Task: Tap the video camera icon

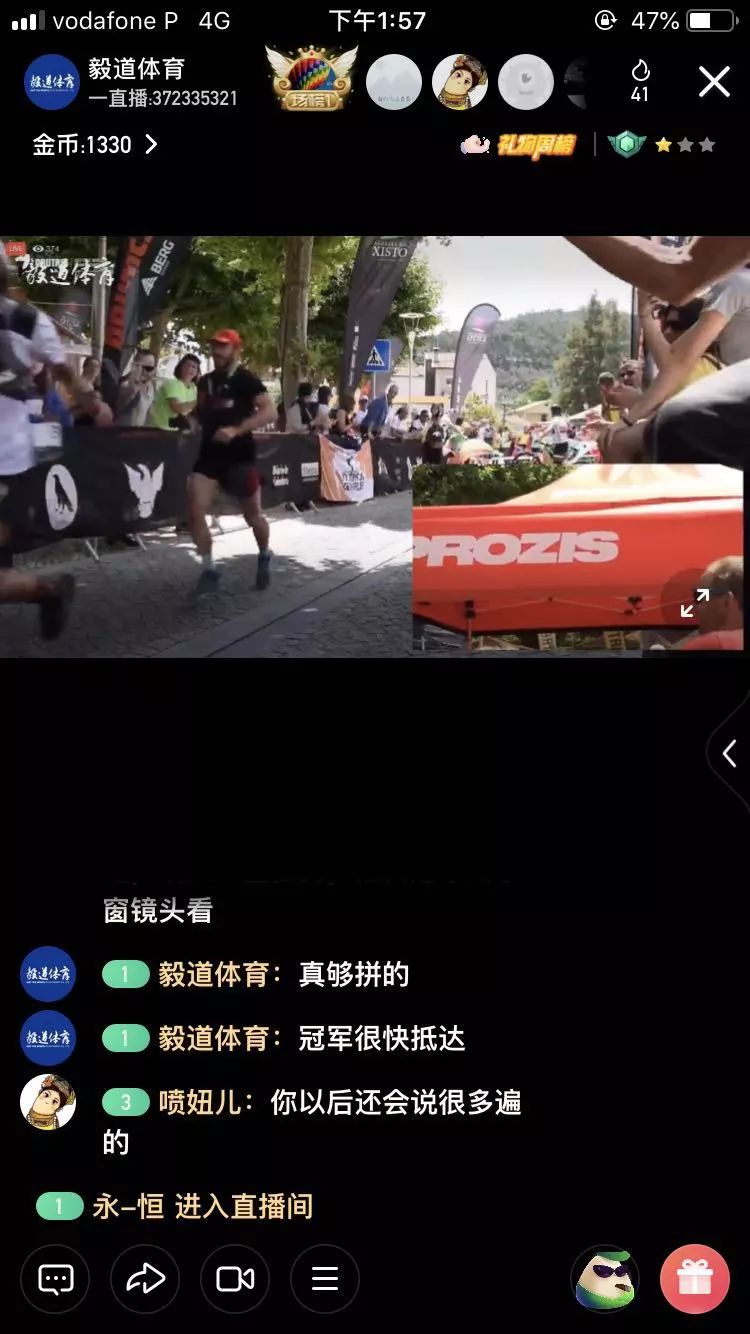Action: [x=235, y=1278]
